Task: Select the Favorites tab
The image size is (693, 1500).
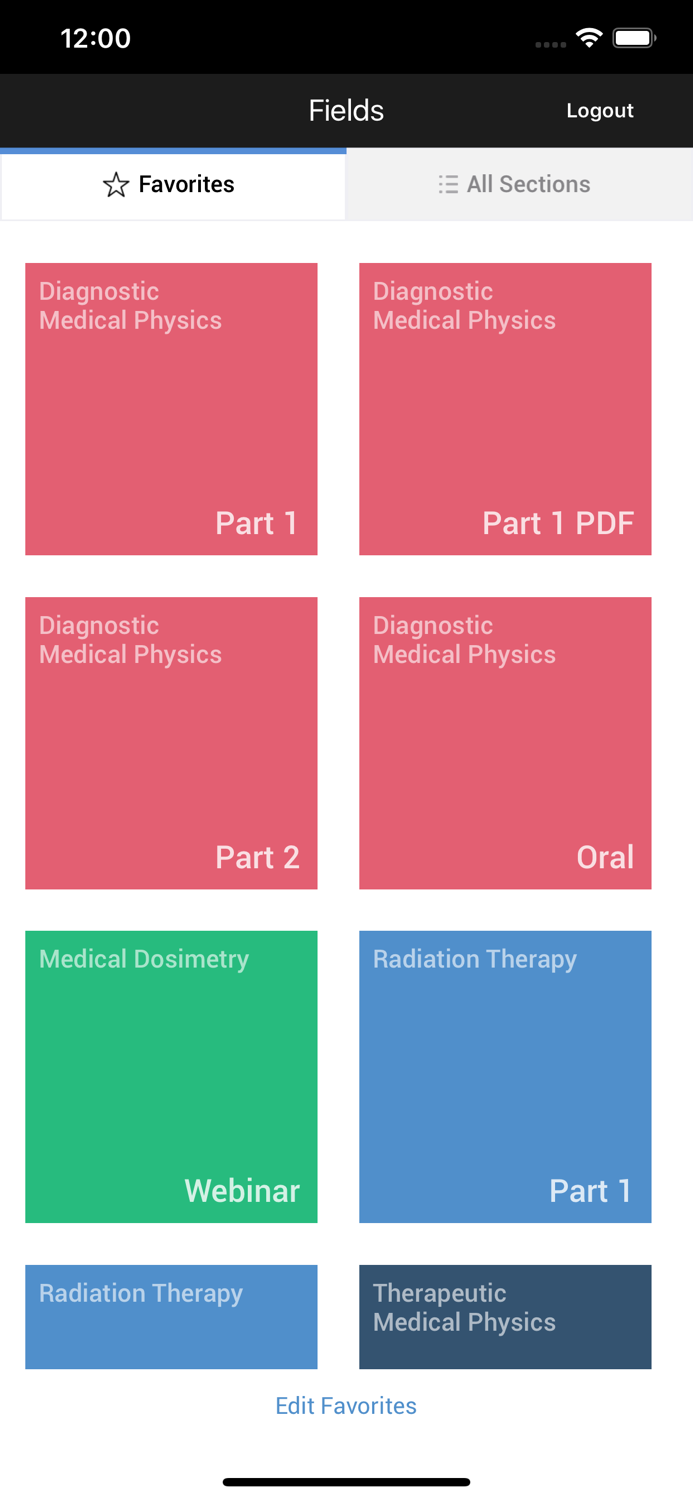Action: (x=172, y=185)
